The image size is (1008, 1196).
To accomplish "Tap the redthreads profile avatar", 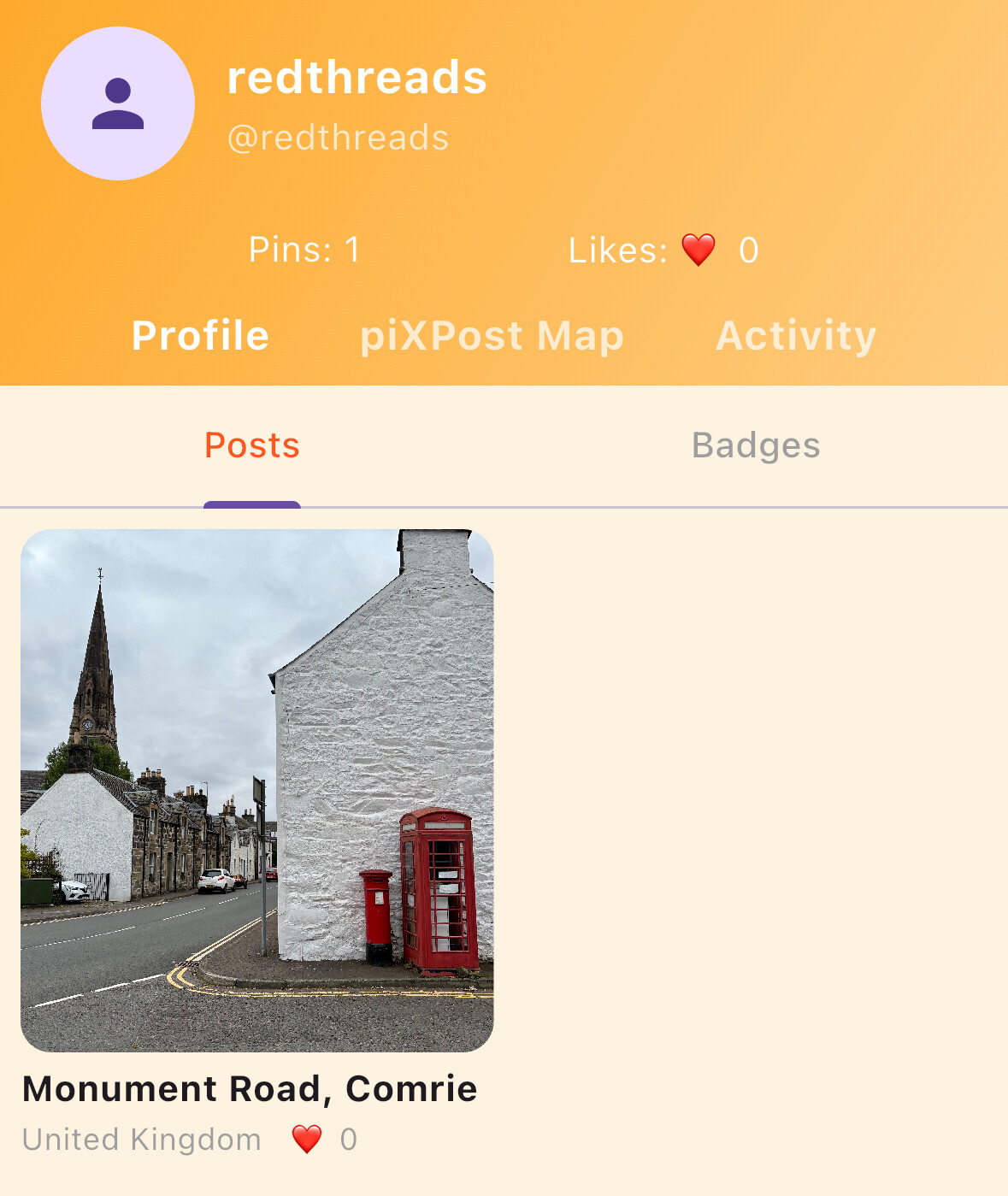I will coord(118,103).
